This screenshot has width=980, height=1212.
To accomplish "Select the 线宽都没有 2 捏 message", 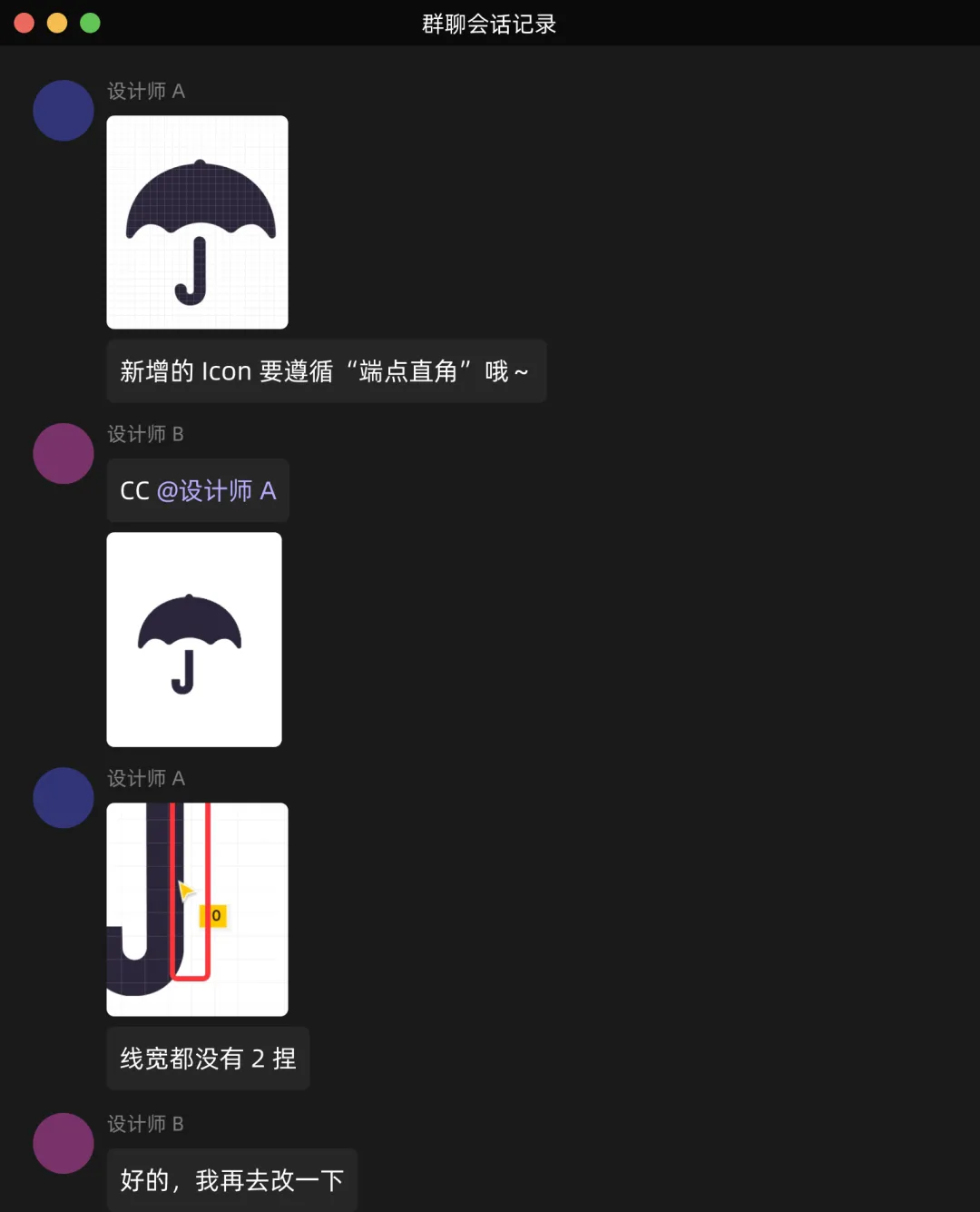I will [208, 1059].
